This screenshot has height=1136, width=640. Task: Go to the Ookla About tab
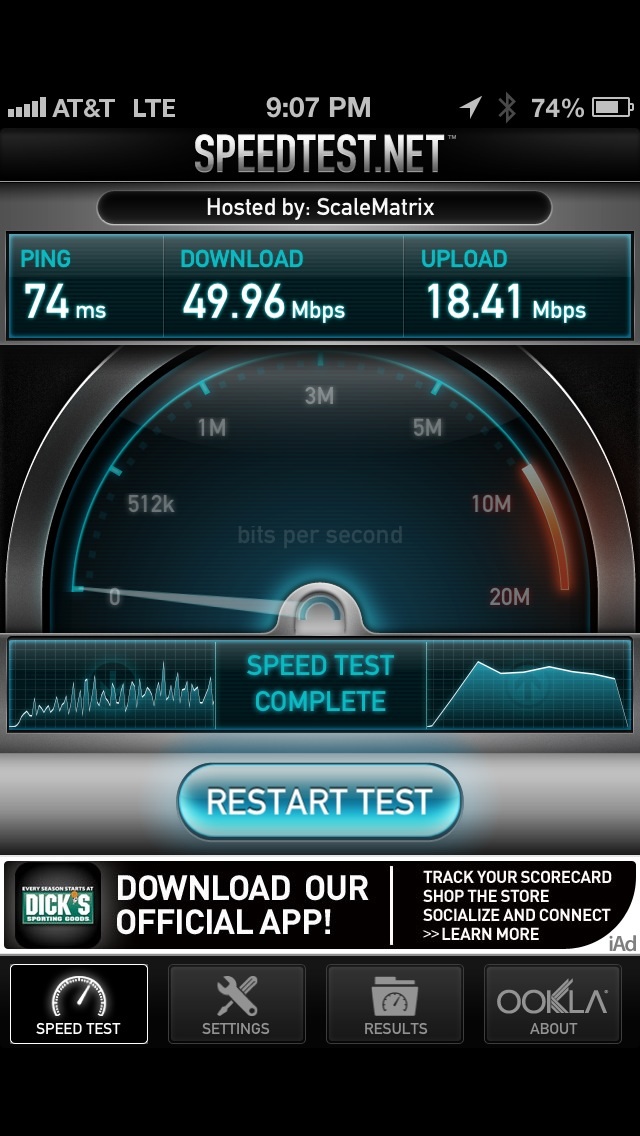pos(552,1003)
